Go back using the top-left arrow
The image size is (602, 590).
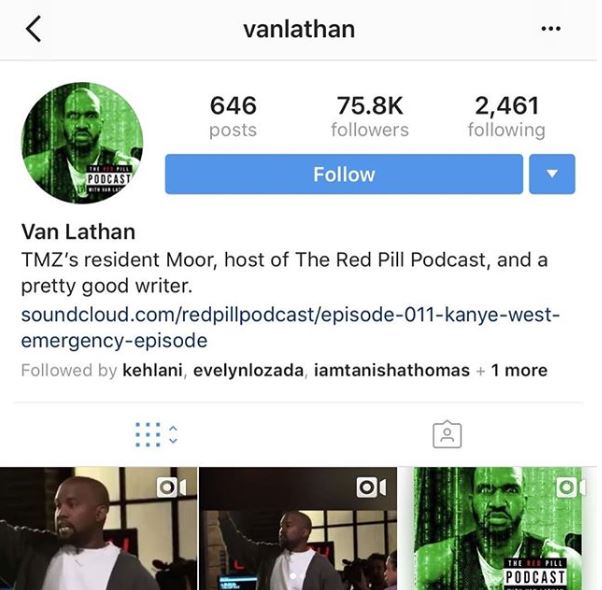(33, 29)
